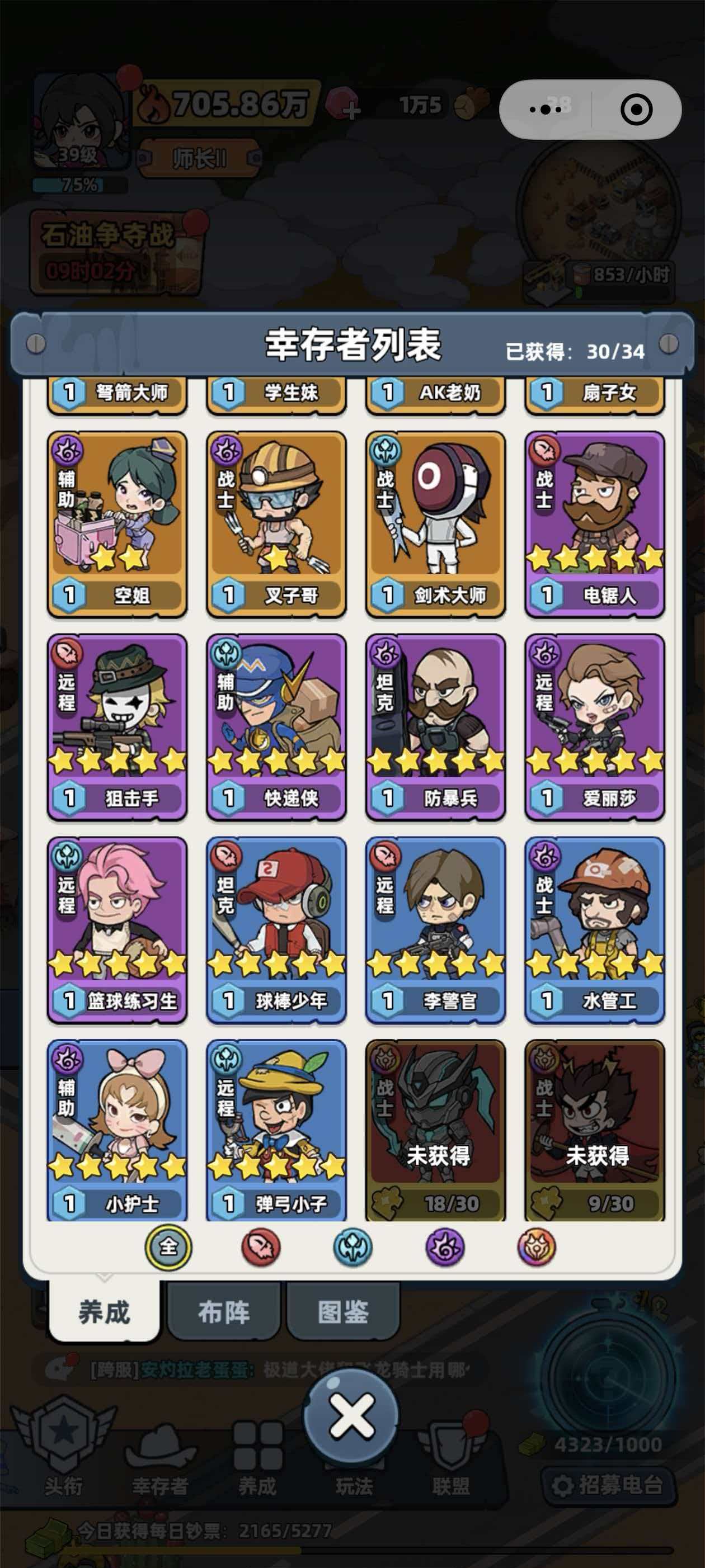
Task: Open the 李警官 survivor card
Action: (x=435, y=929)
